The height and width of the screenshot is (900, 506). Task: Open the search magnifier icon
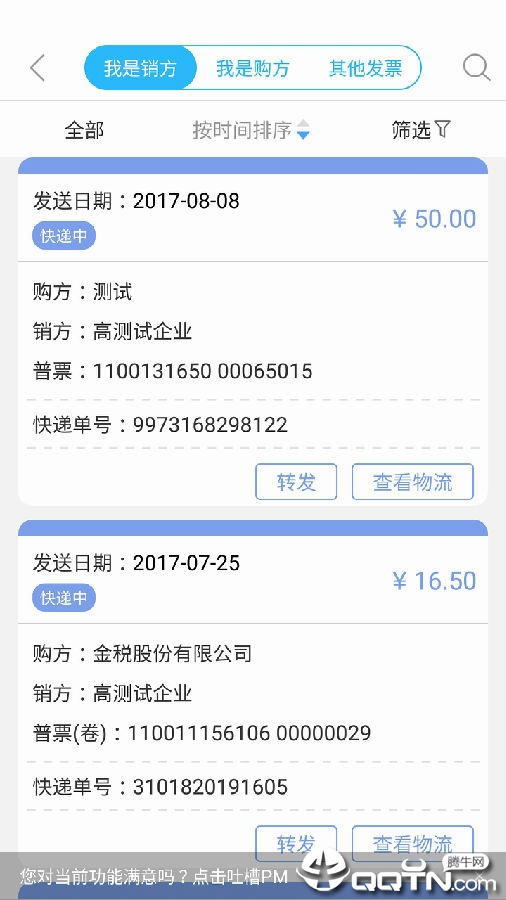click(476, 68)
